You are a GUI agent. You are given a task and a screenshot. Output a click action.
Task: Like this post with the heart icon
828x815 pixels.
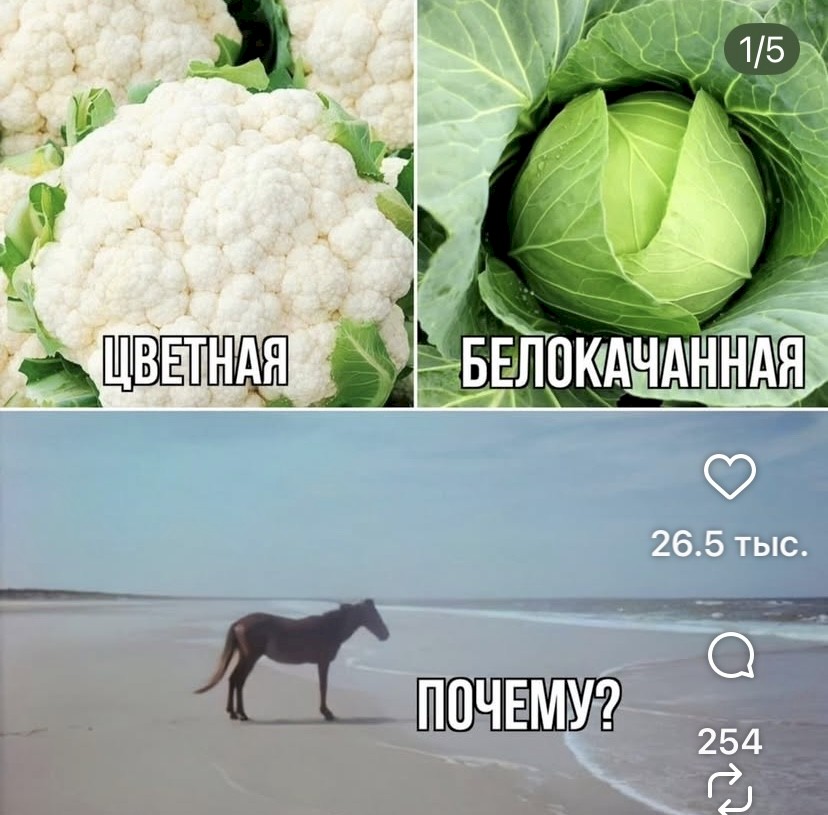click(x=729, y=478)
